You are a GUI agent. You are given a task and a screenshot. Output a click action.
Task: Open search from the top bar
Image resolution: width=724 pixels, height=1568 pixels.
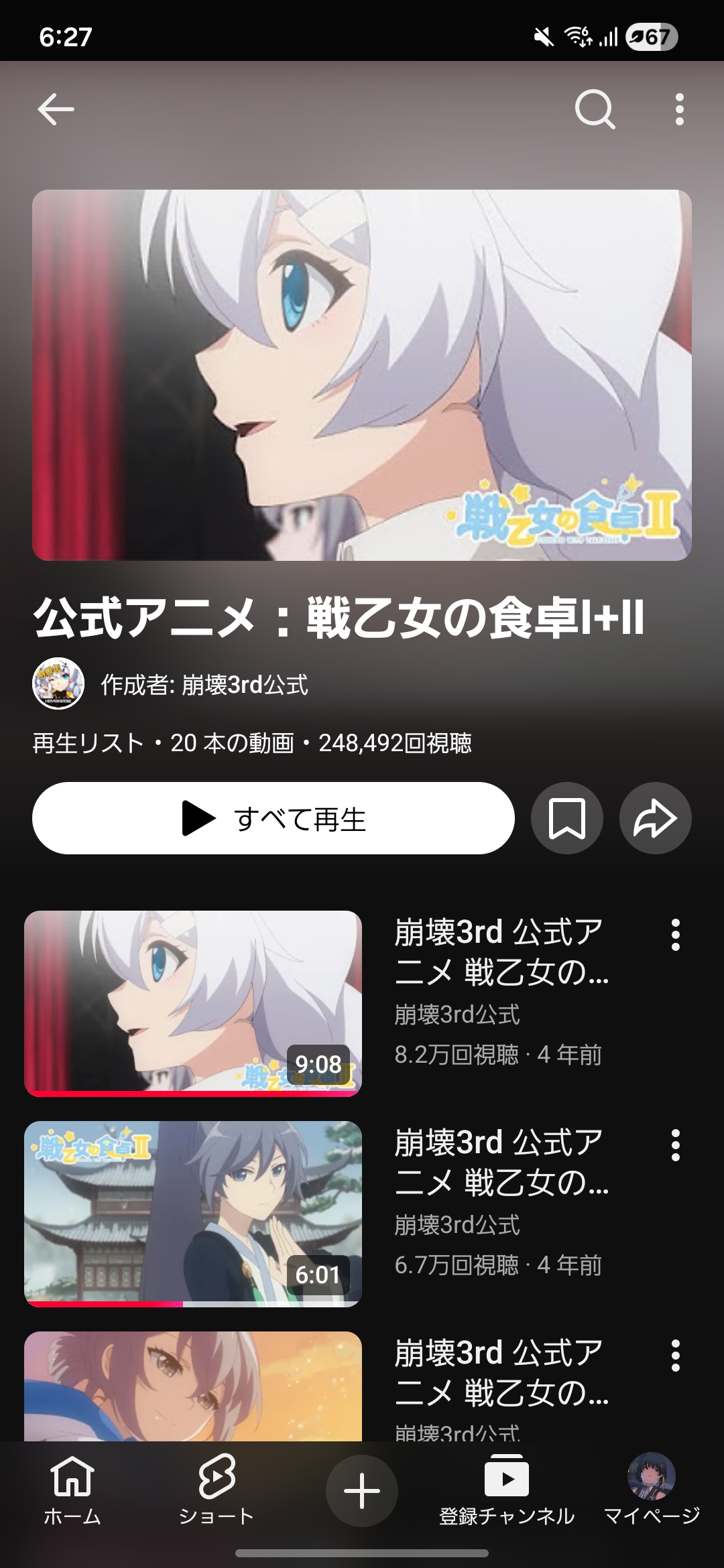click(595, 109)
